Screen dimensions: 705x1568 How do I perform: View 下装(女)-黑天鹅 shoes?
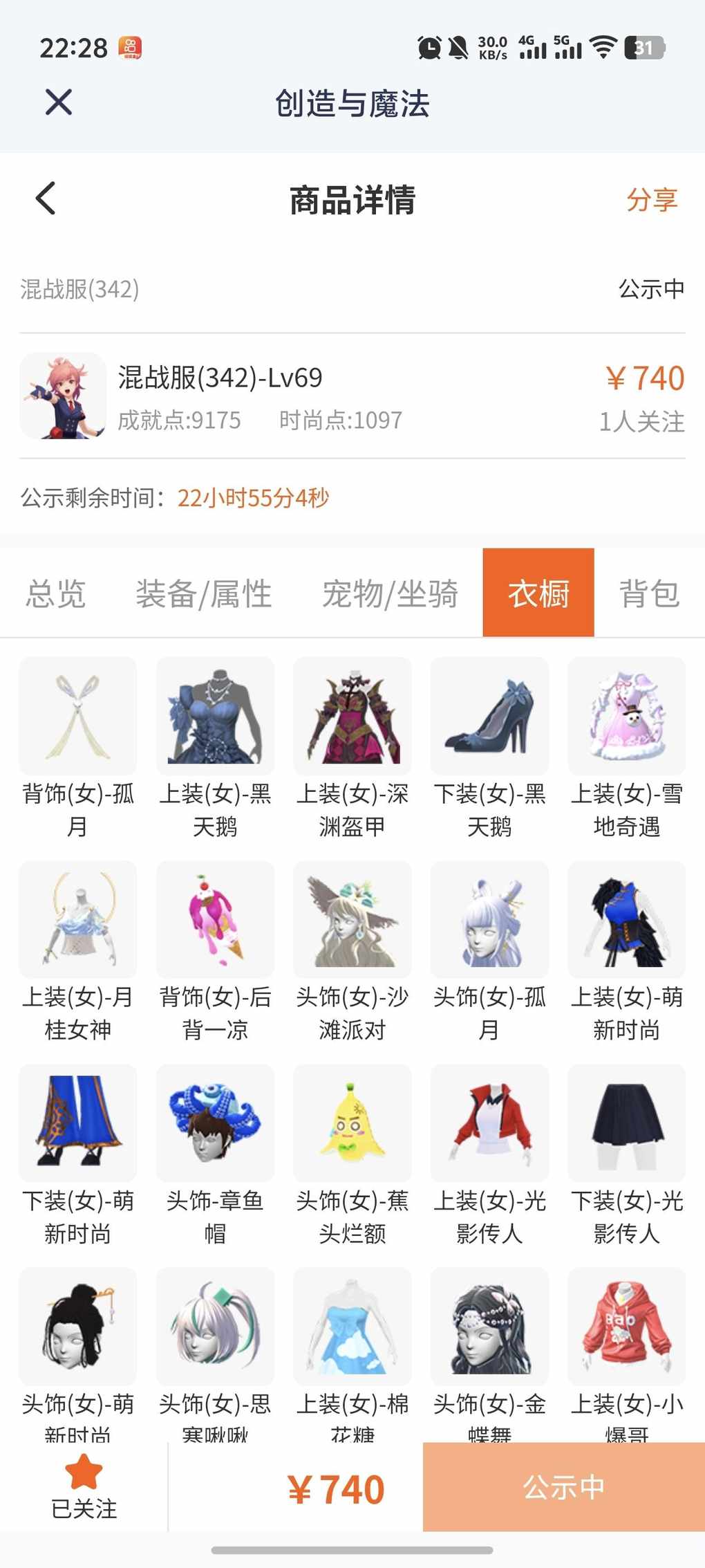[489, 747]
